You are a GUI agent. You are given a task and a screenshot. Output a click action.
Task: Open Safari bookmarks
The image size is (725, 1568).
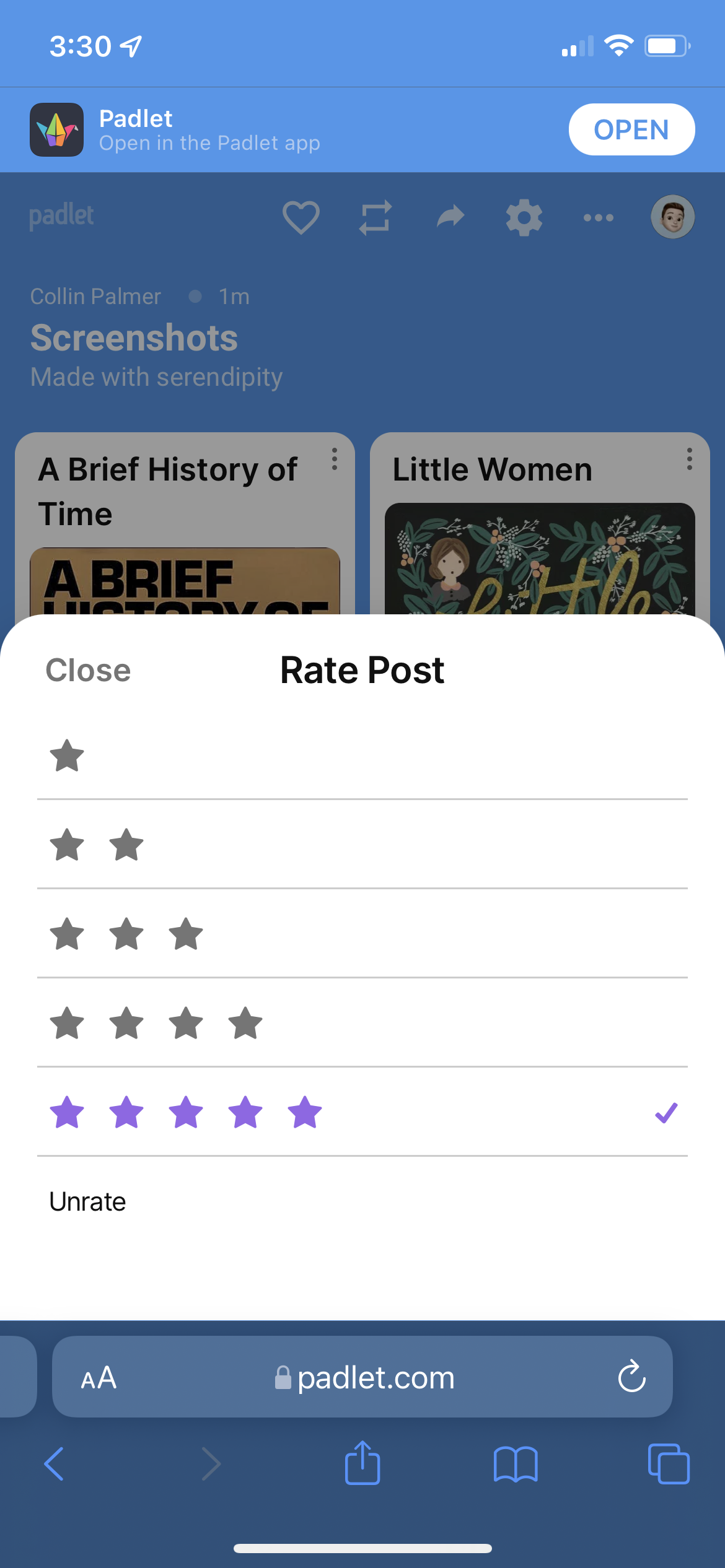click(x=516, y=1464)
